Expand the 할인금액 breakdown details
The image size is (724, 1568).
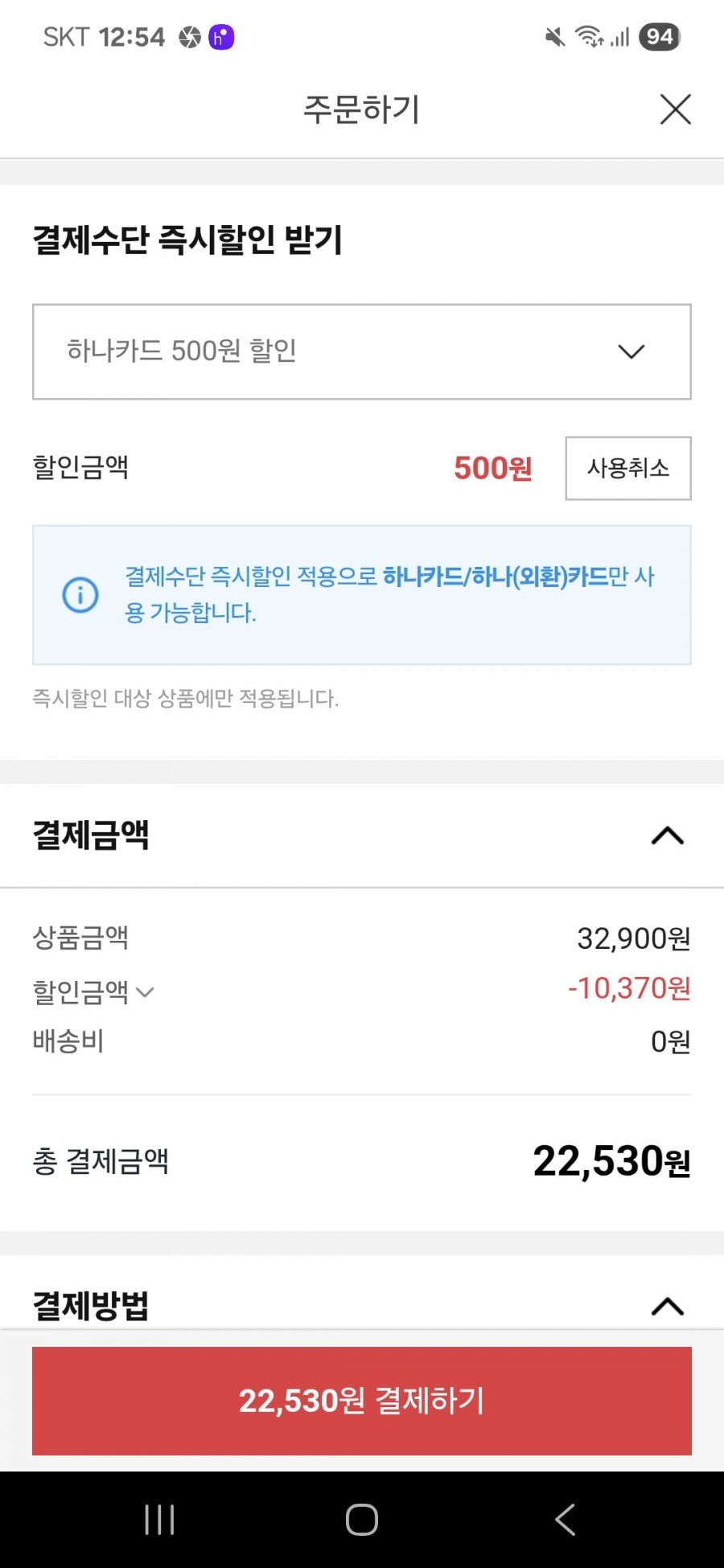click(x=93, y=991)
